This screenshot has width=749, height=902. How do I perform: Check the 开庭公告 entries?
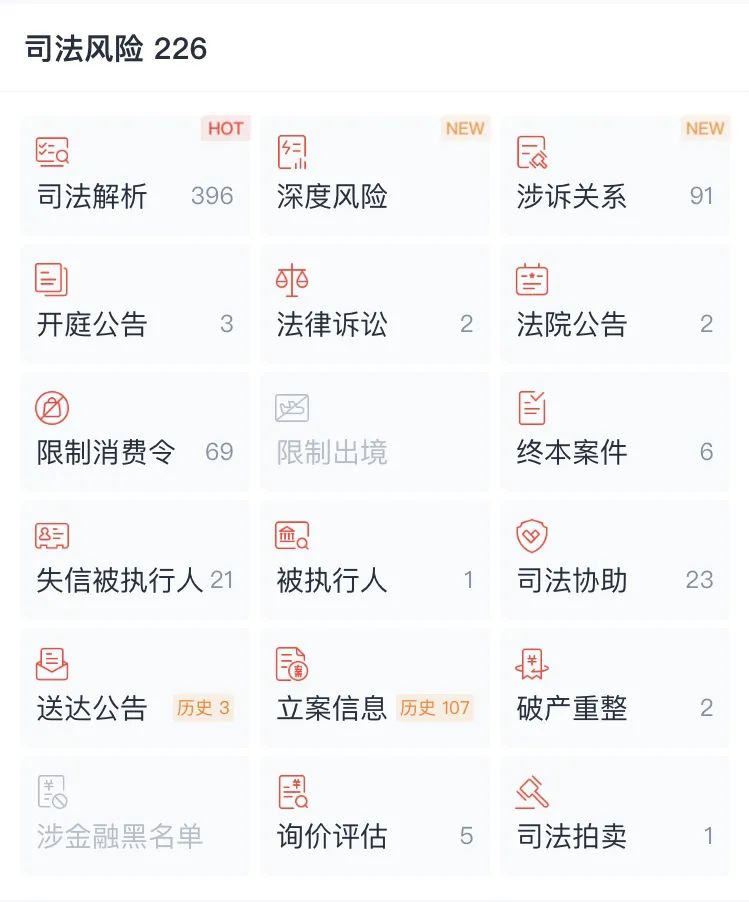(135, 305)
